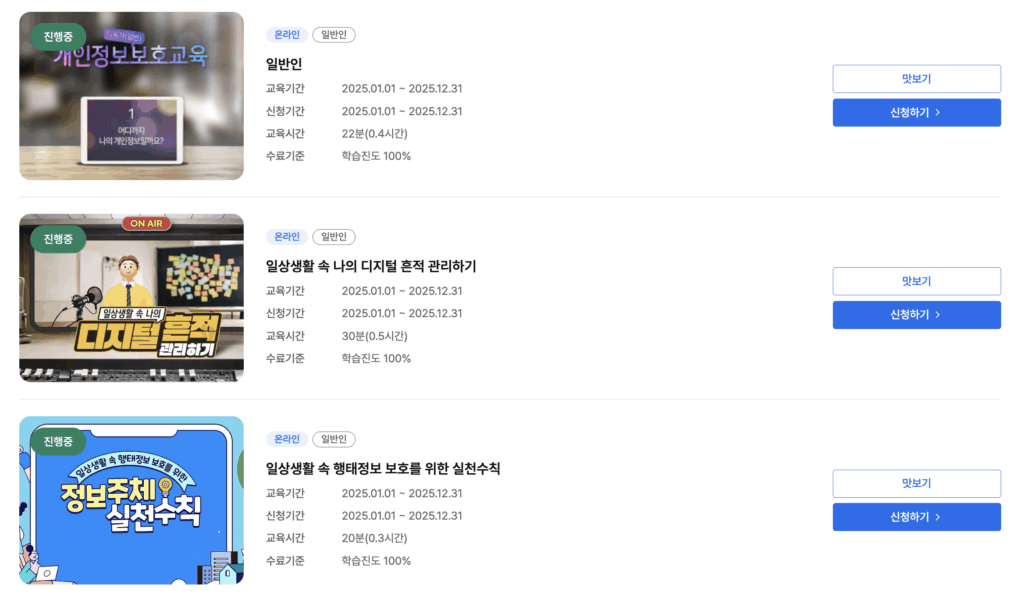The height and width of the screenshot is (595, 1024).
Task: Tap 신청하기 for the 일반인 course
Action: (916, 113)
